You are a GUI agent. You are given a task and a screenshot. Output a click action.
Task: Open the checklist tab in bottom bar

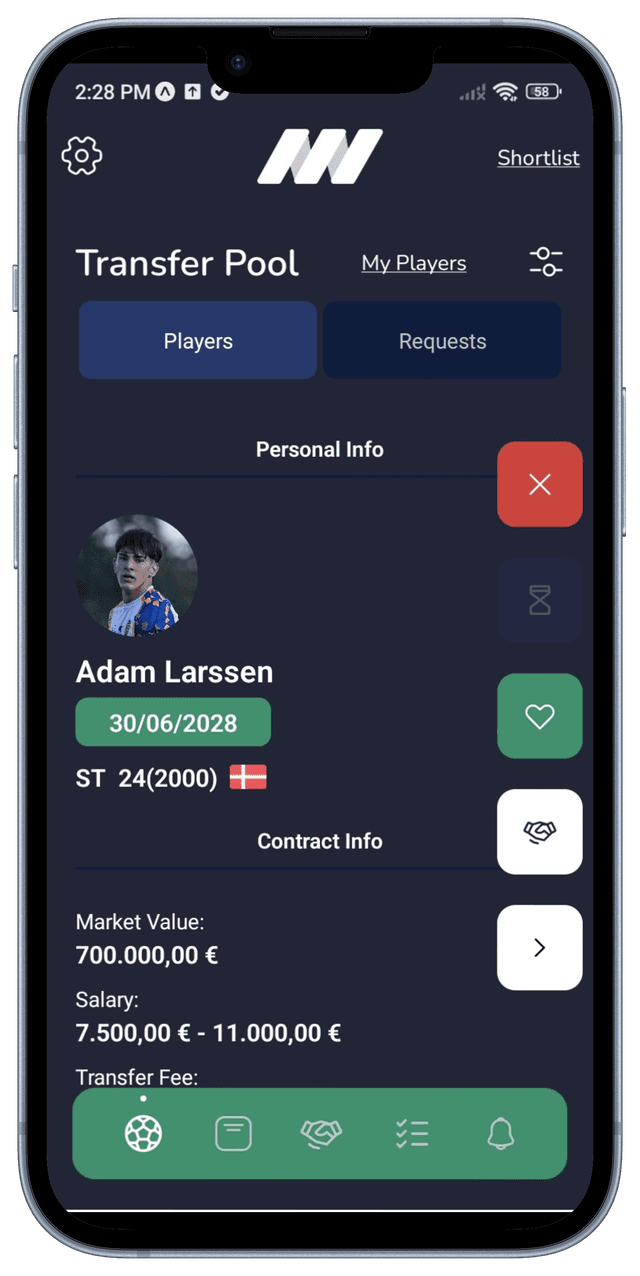click(411, 1133)
